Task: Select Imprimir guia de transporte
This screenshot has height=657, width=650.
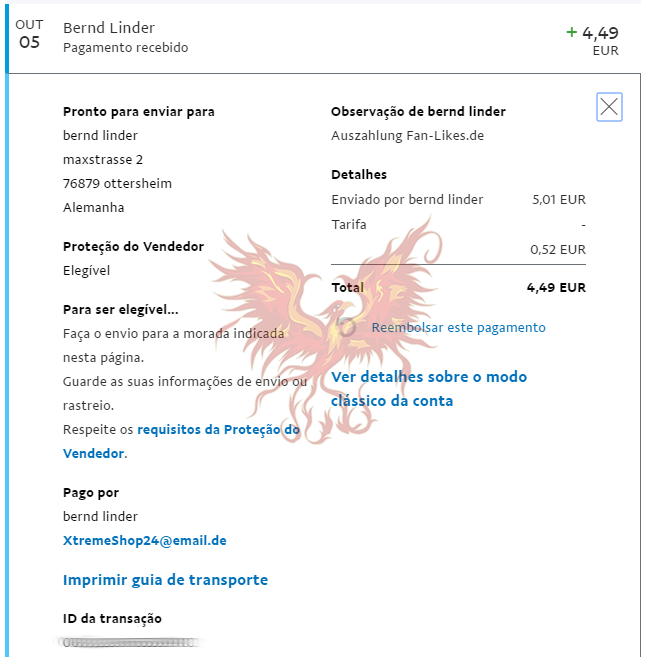Action: pos(165,580)
